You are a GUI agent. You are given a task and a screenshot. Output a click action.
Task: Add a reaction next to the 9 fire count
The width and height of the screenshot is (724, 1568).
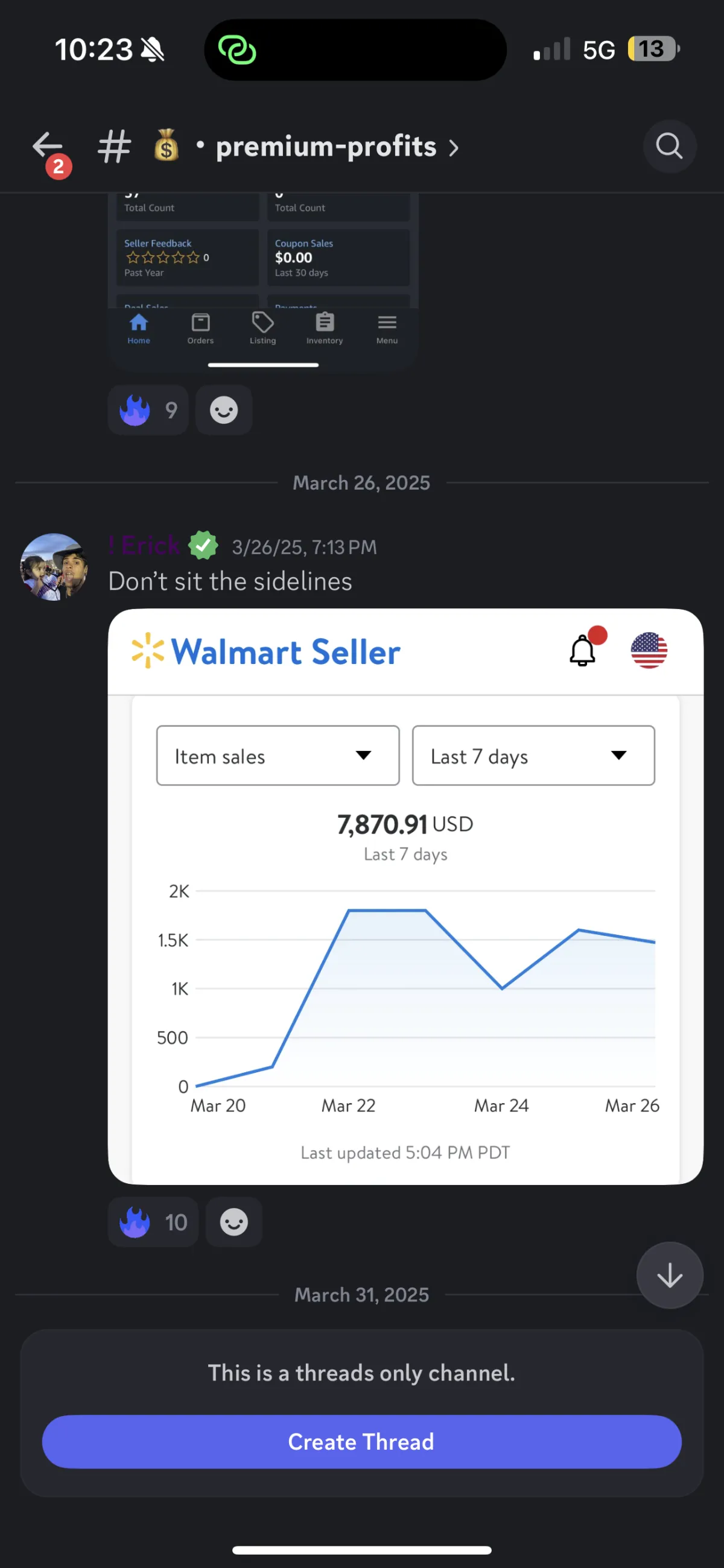223,410
